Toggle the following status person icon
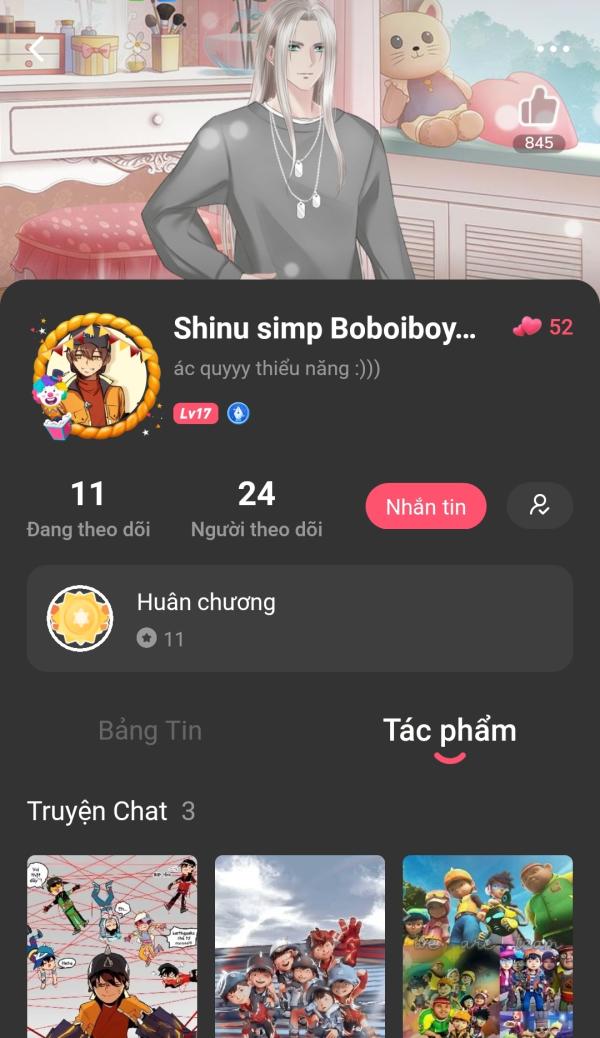600x1038 pixels. coord(540,506)
